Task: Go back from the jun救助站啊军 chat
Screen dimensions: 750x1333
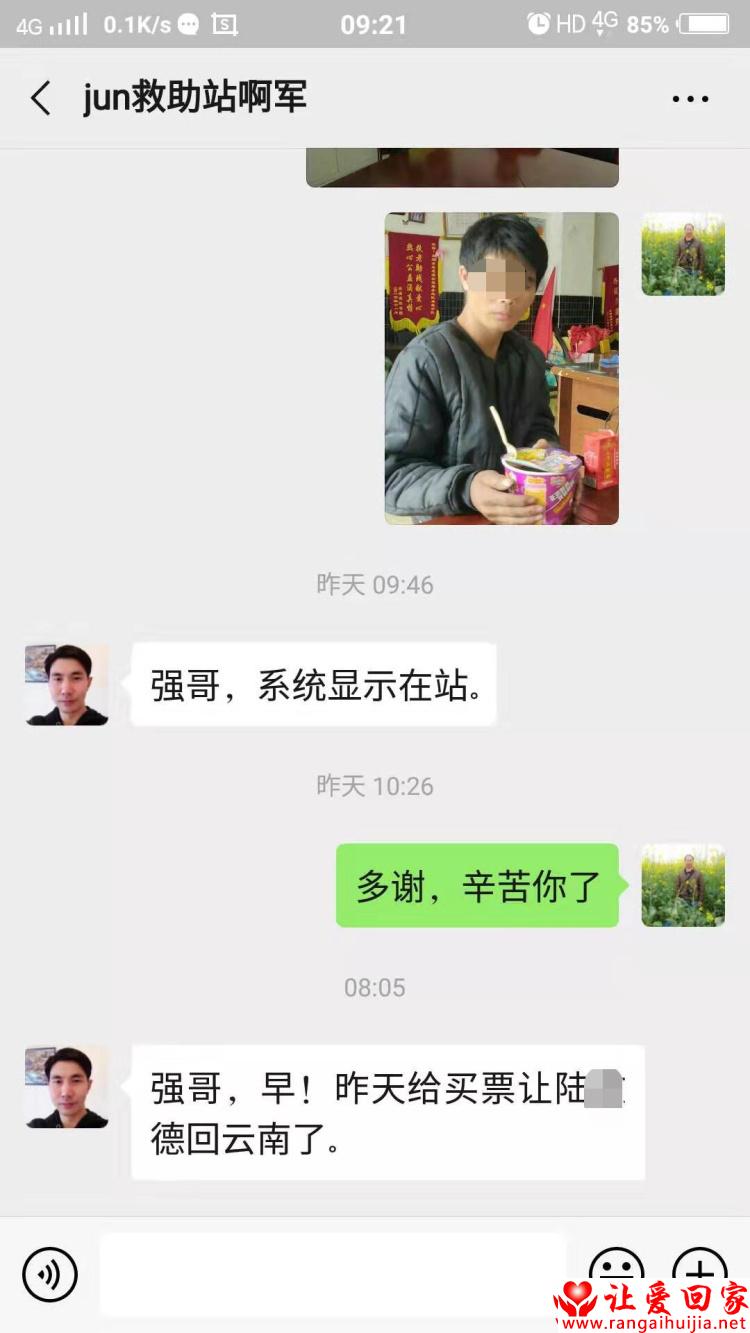Action: 41,99
